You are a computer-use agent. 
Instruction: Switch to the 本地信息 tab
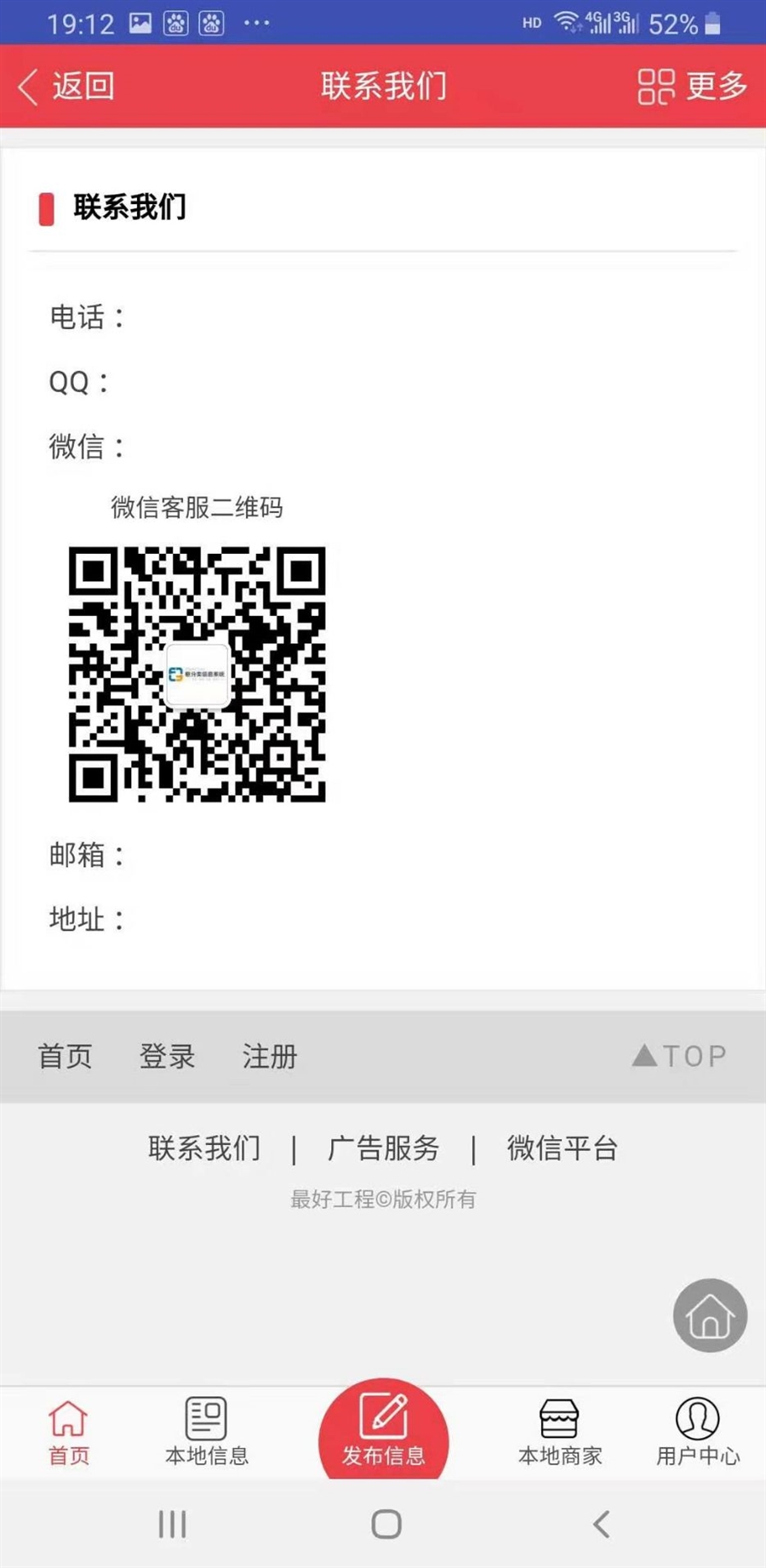coord(207,1433)
